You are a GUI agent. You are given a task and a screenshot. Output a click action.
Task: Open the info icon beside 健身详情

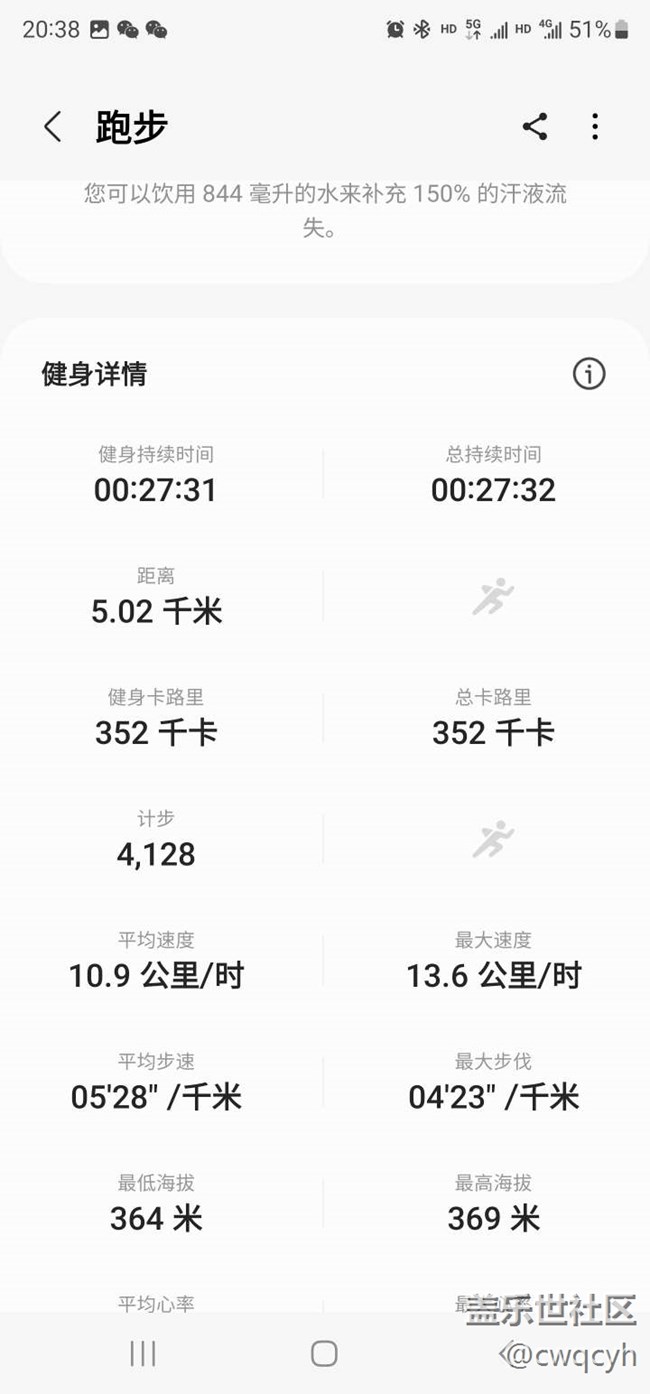(589, 374)
